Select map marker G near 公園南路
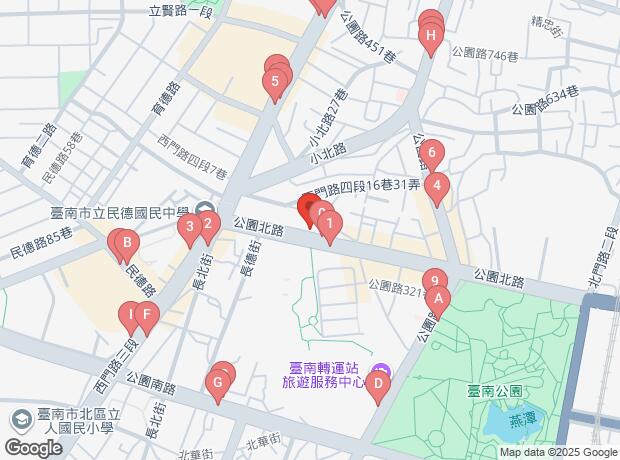This screenshot has width=620, height=460. pos(218,384)
